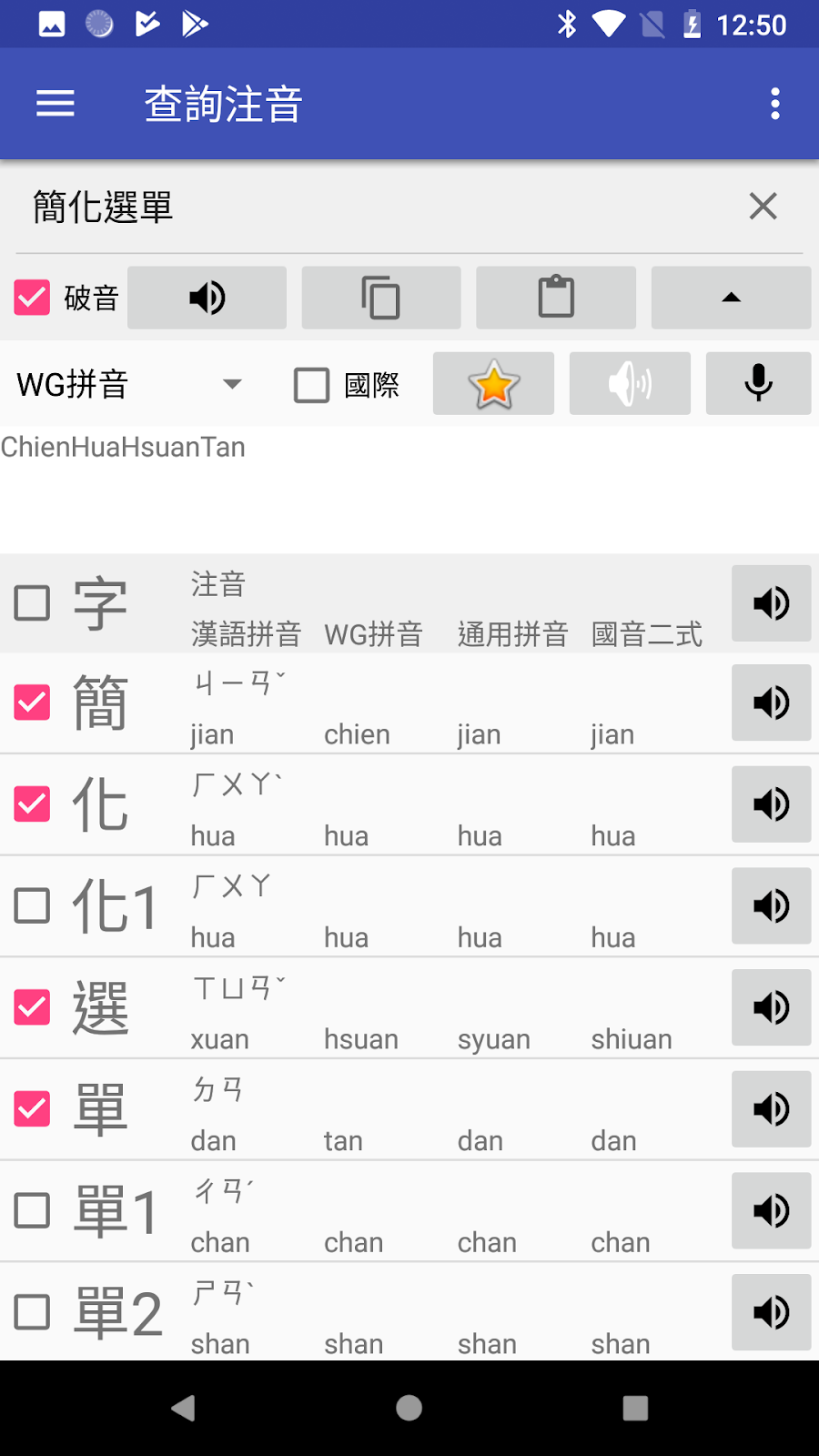The image size is (819, 1456).
Task: Play audio for 選 row
Action: click(771, 1007)
